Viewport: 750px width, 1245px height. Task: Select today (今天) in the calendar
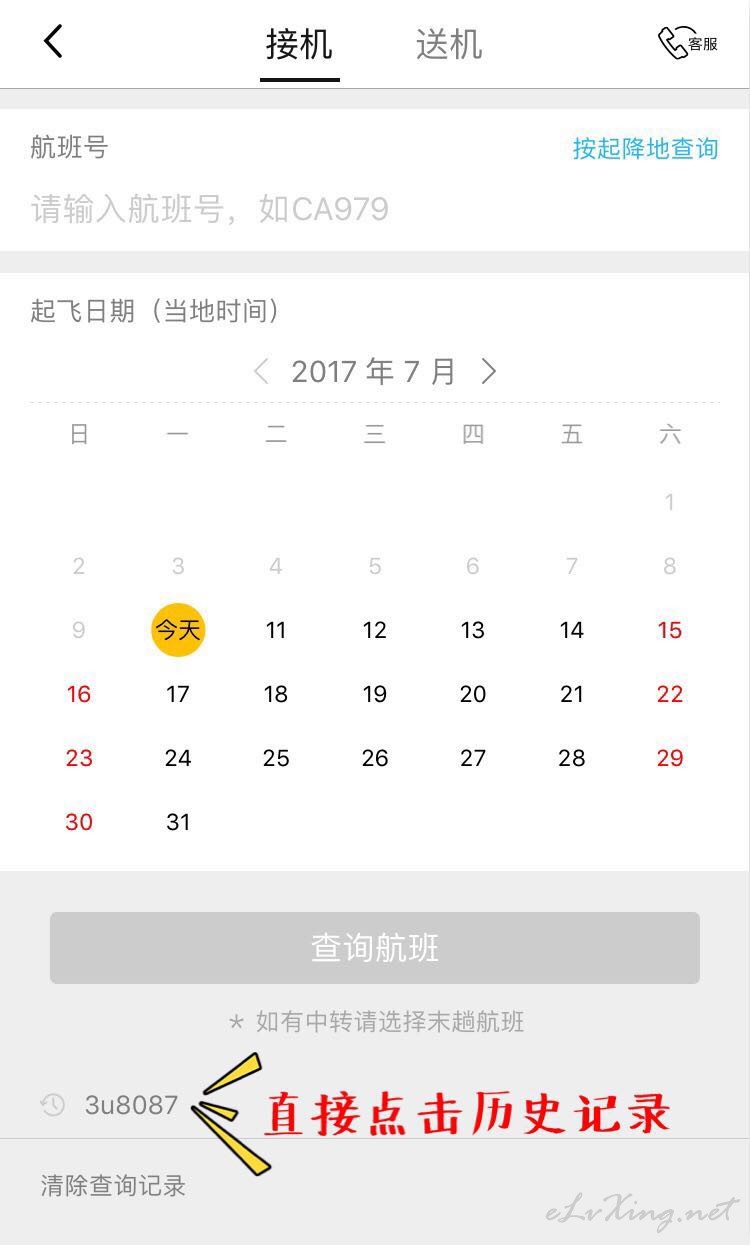(178, 630)
